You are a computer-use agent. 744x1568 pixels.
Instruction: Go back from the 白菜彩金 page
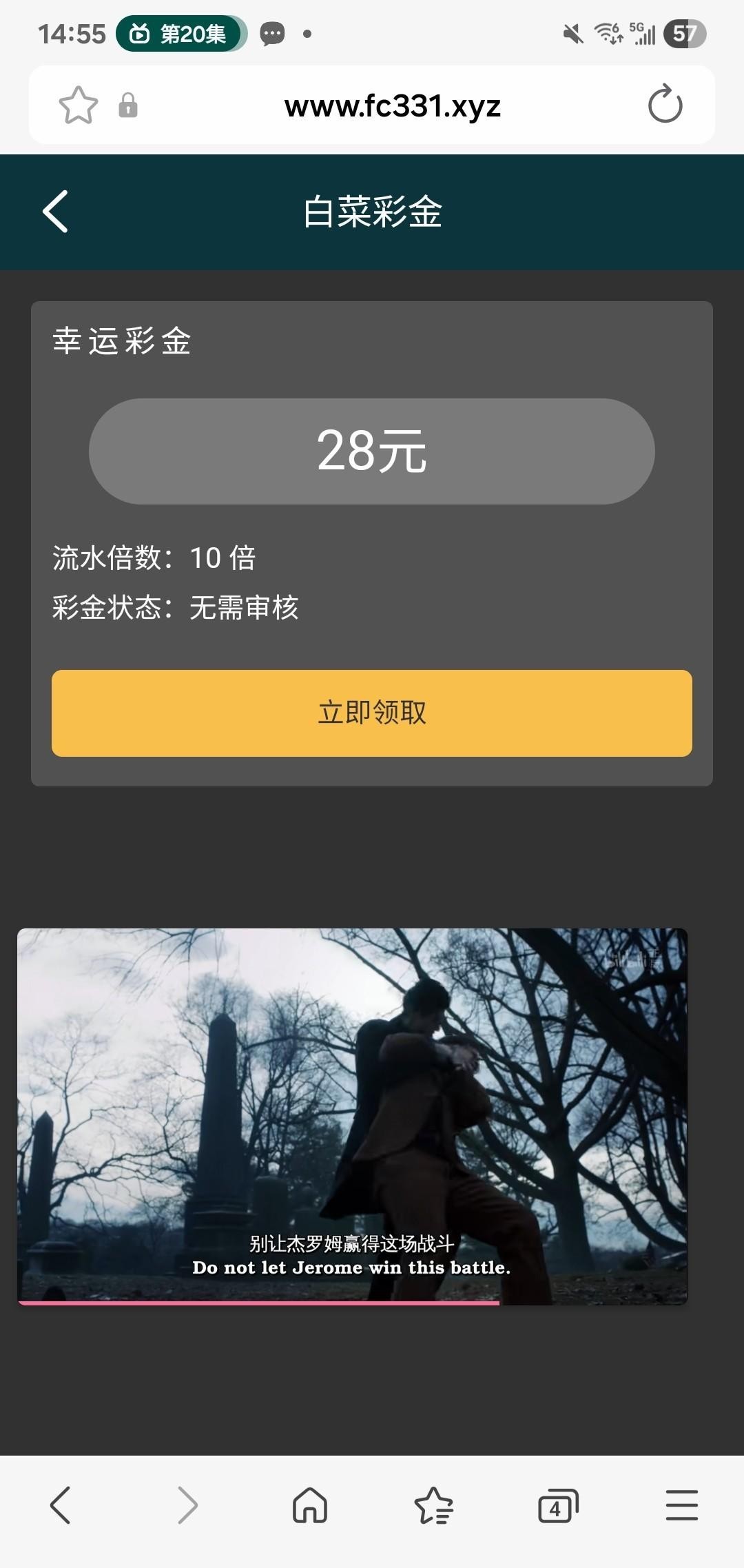56,212
